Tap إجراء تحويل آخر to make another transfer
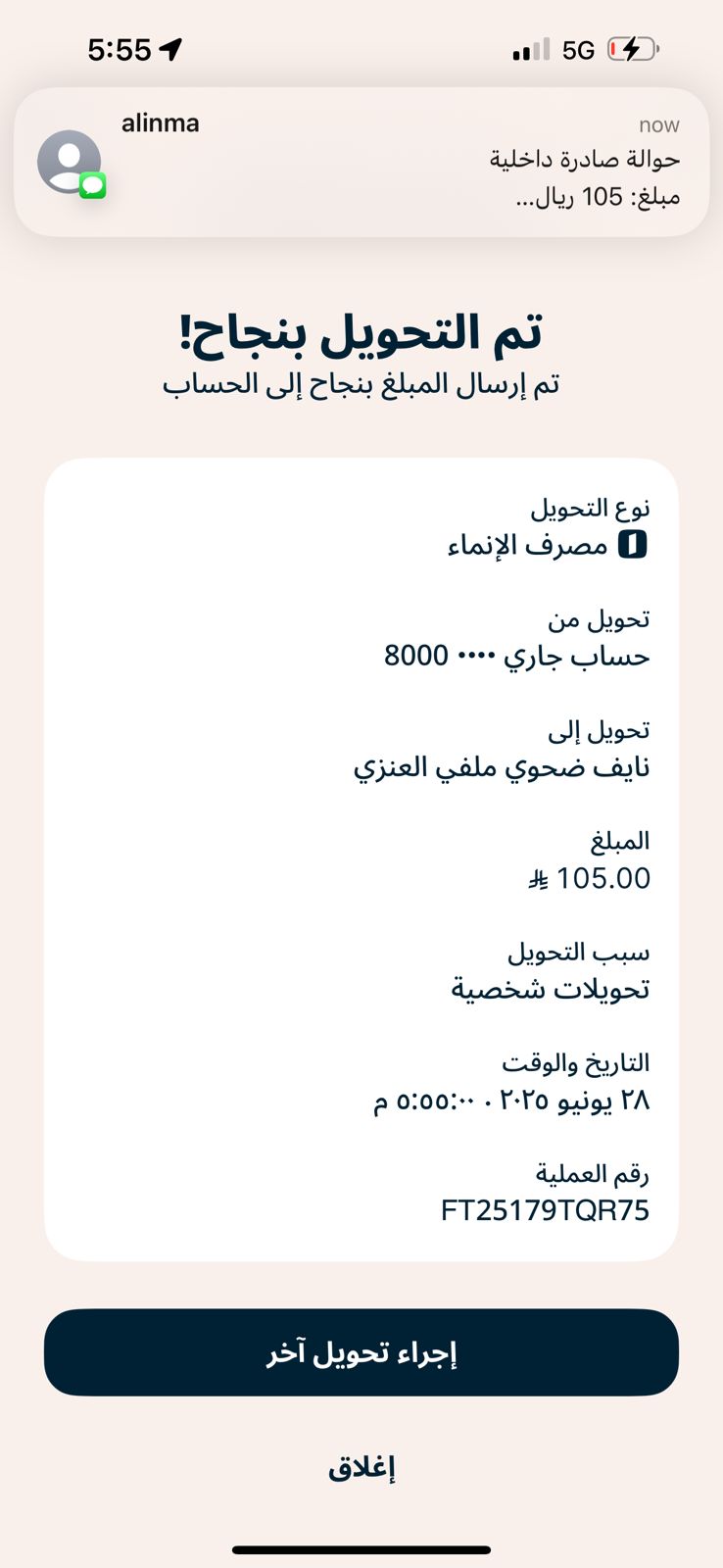Image resolution: width=723 pixels, height=1568 pixels. coord(361,1352)
